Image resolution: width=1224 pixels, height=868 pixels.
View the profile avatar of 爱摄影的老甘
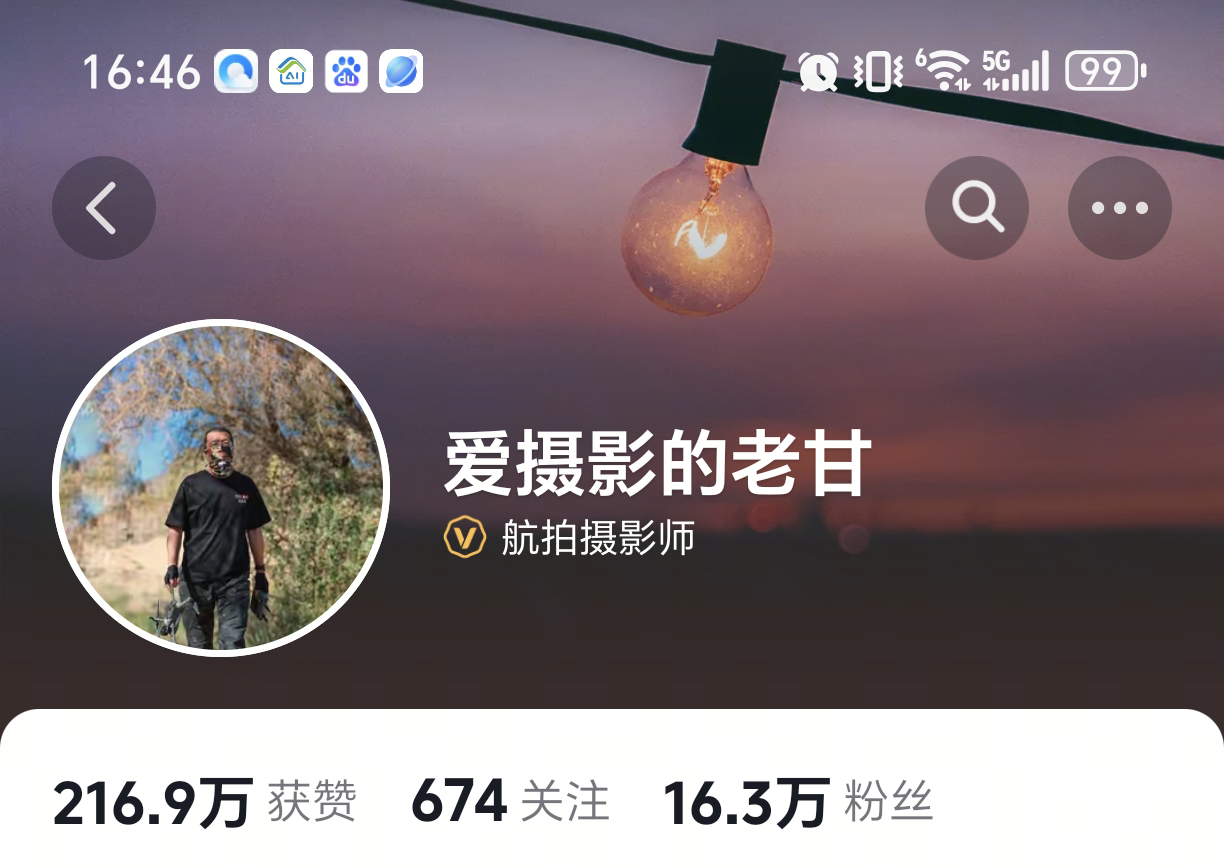[x=221, y=488]
